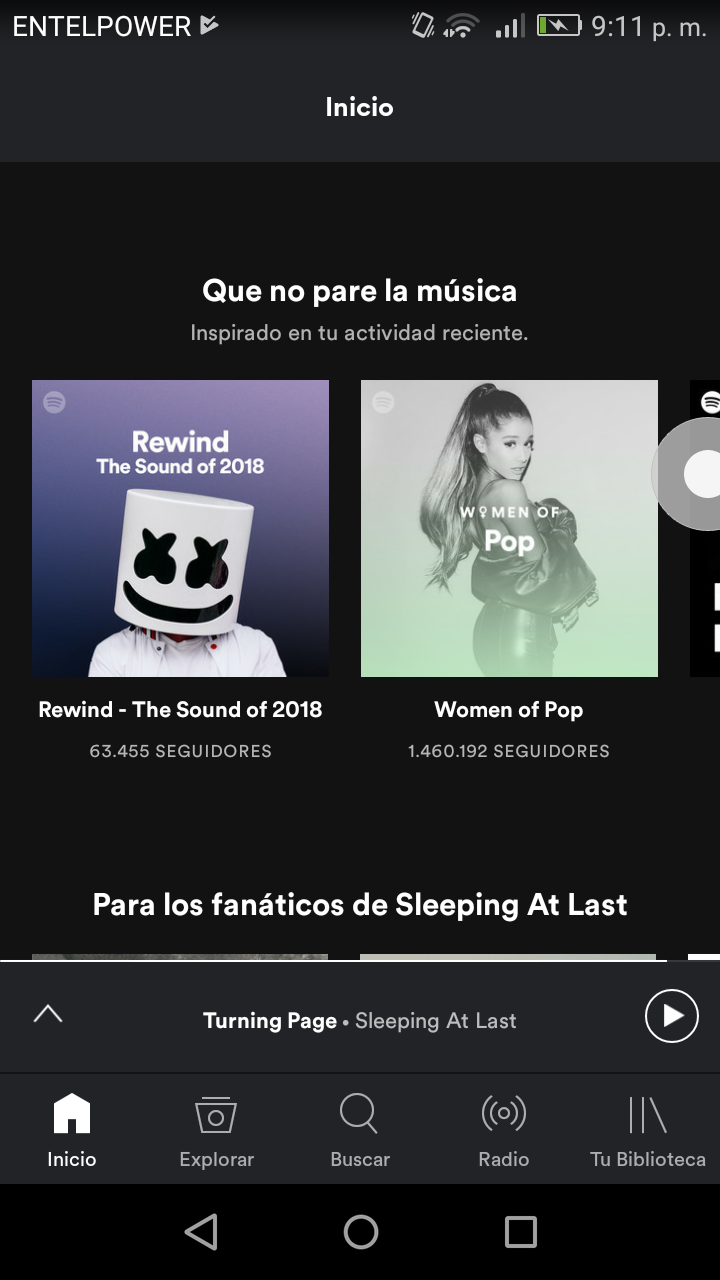
Task: Open the Radio tab
Action: click(504, 1131)
